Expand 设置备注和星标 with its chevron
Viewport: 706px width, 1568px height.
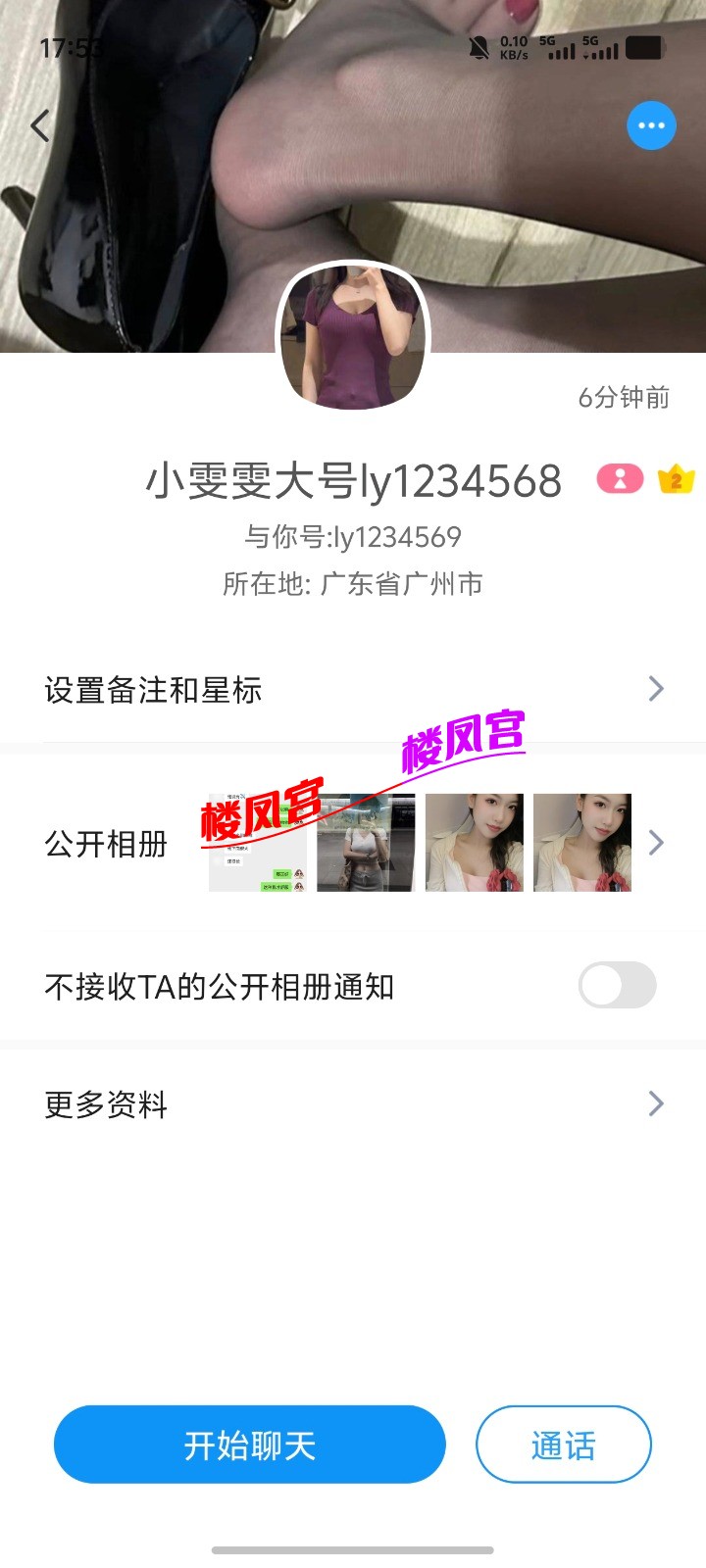[x=655, y=690]
